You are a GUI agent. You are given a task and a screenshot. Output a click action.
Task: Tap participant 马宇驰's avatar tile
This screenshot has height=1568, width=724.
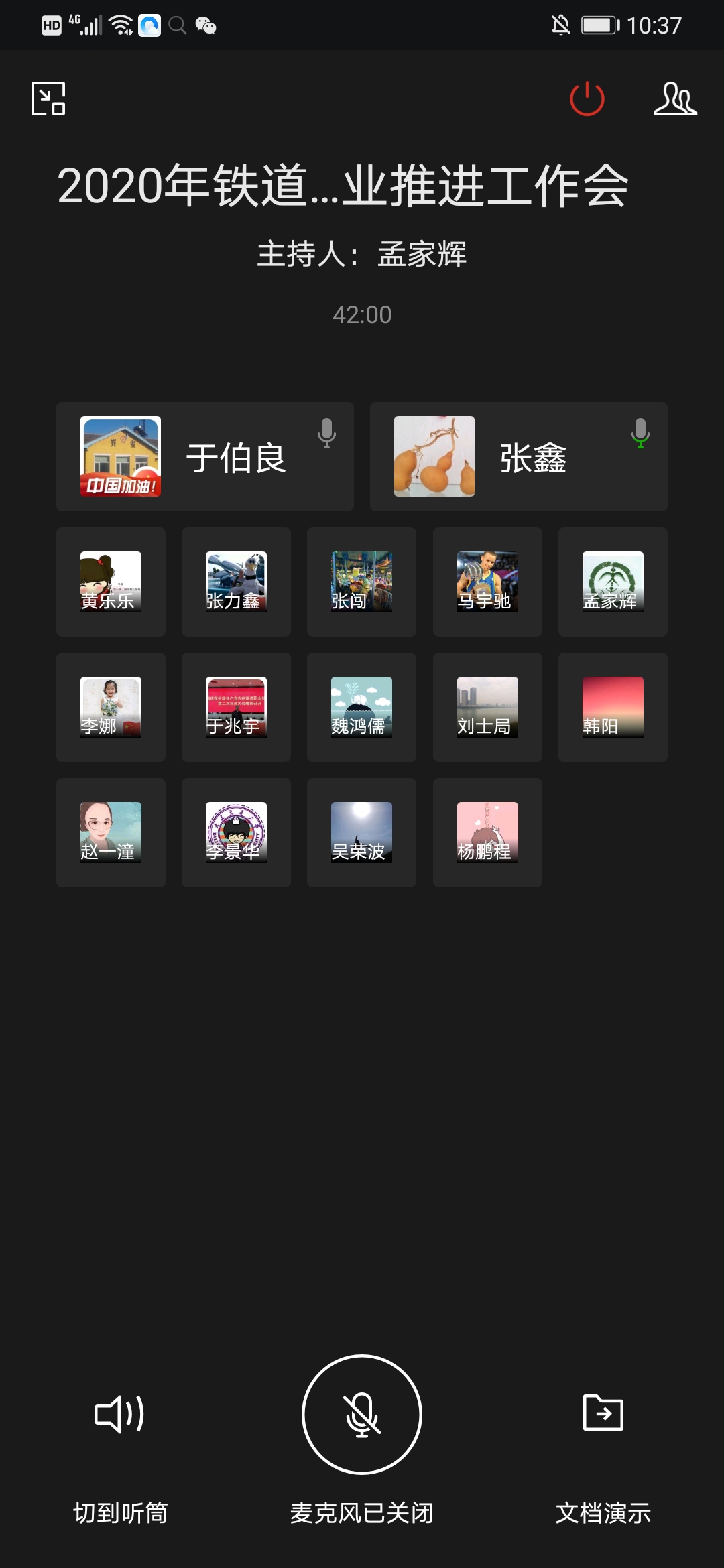pos(487,582)
